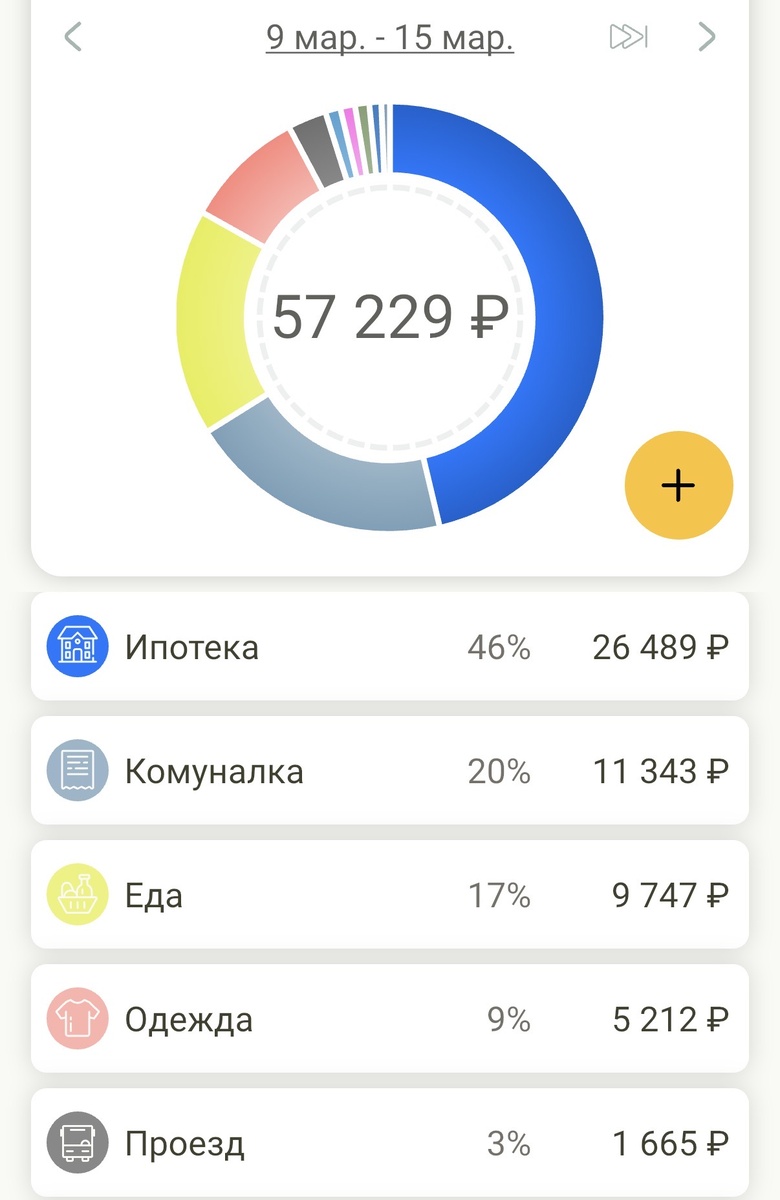Click the Одежда t-shirt icon
Image resolution: width=780 pixels, height=1200 pixels.
click(x=77, y=1020)
